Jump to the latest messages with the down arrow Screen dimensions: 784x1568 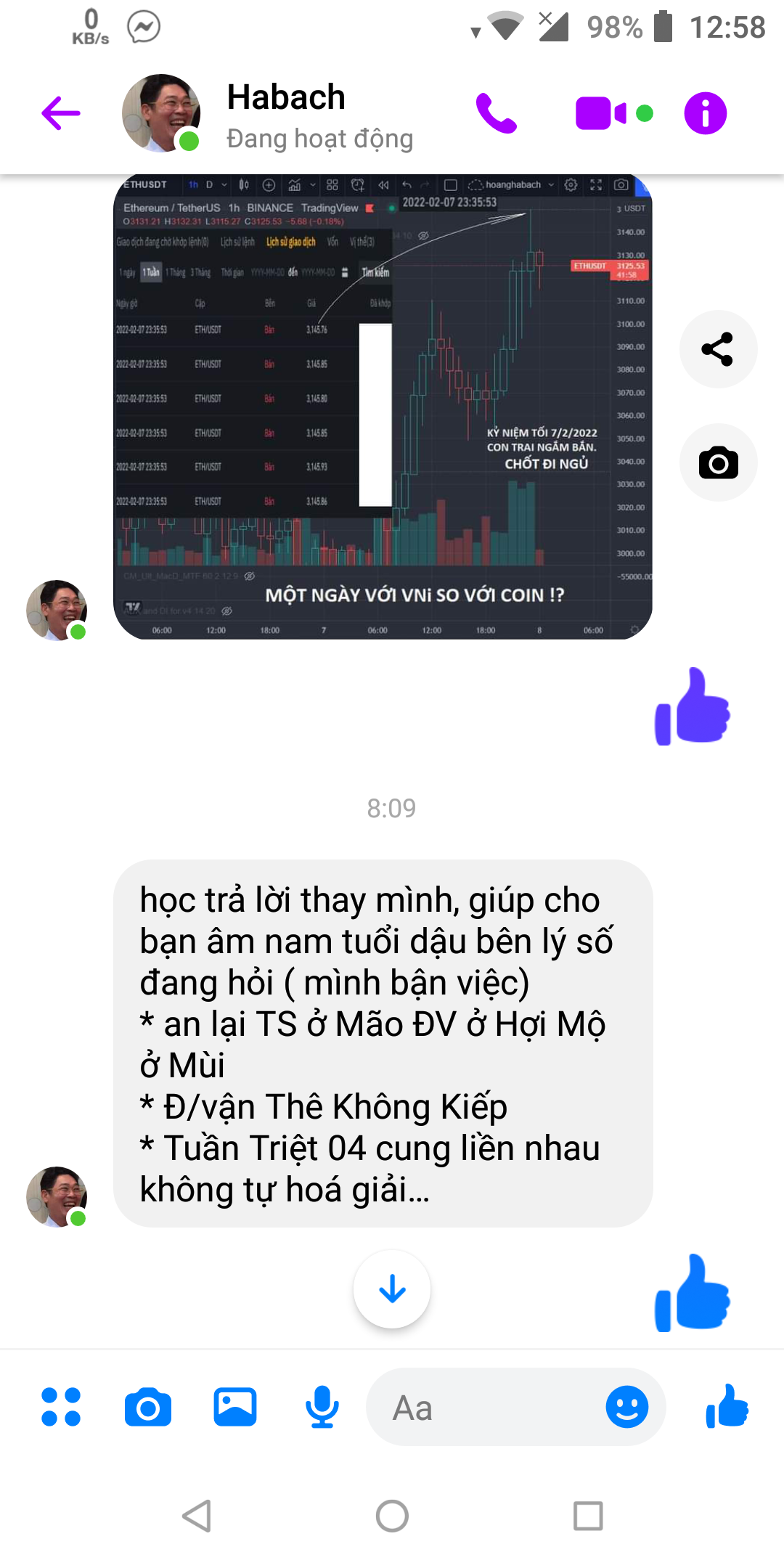(392, 1289)
